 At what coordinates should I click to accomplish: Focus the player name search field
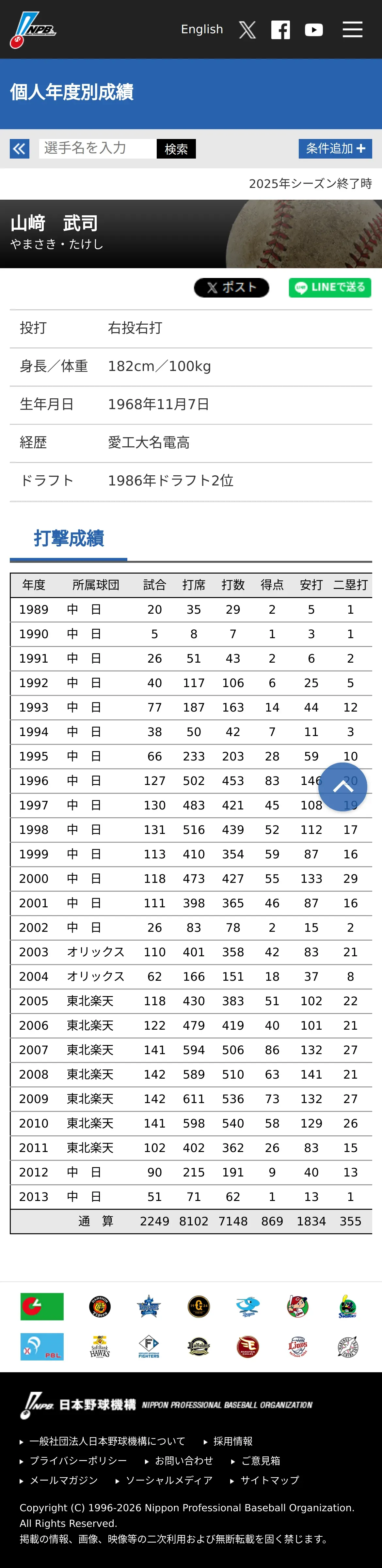98,148
